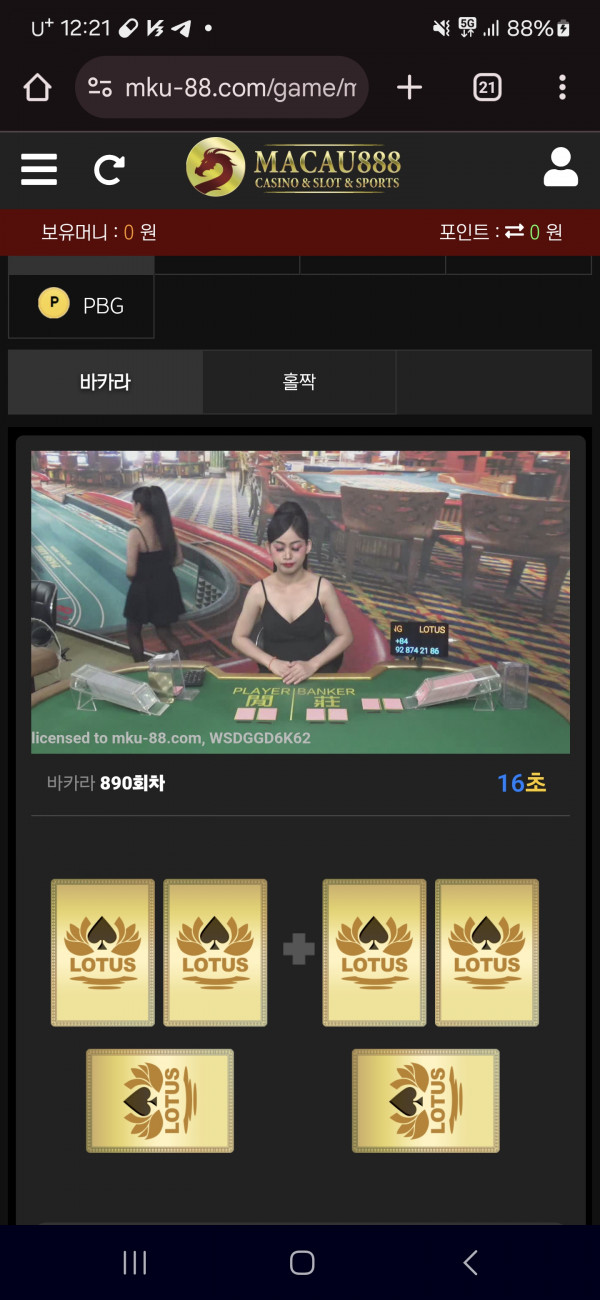The image size is (600, 1300).
Task: Tap the points exchange arrows icon
Action: pyautogui.click(x=514, y=232)
